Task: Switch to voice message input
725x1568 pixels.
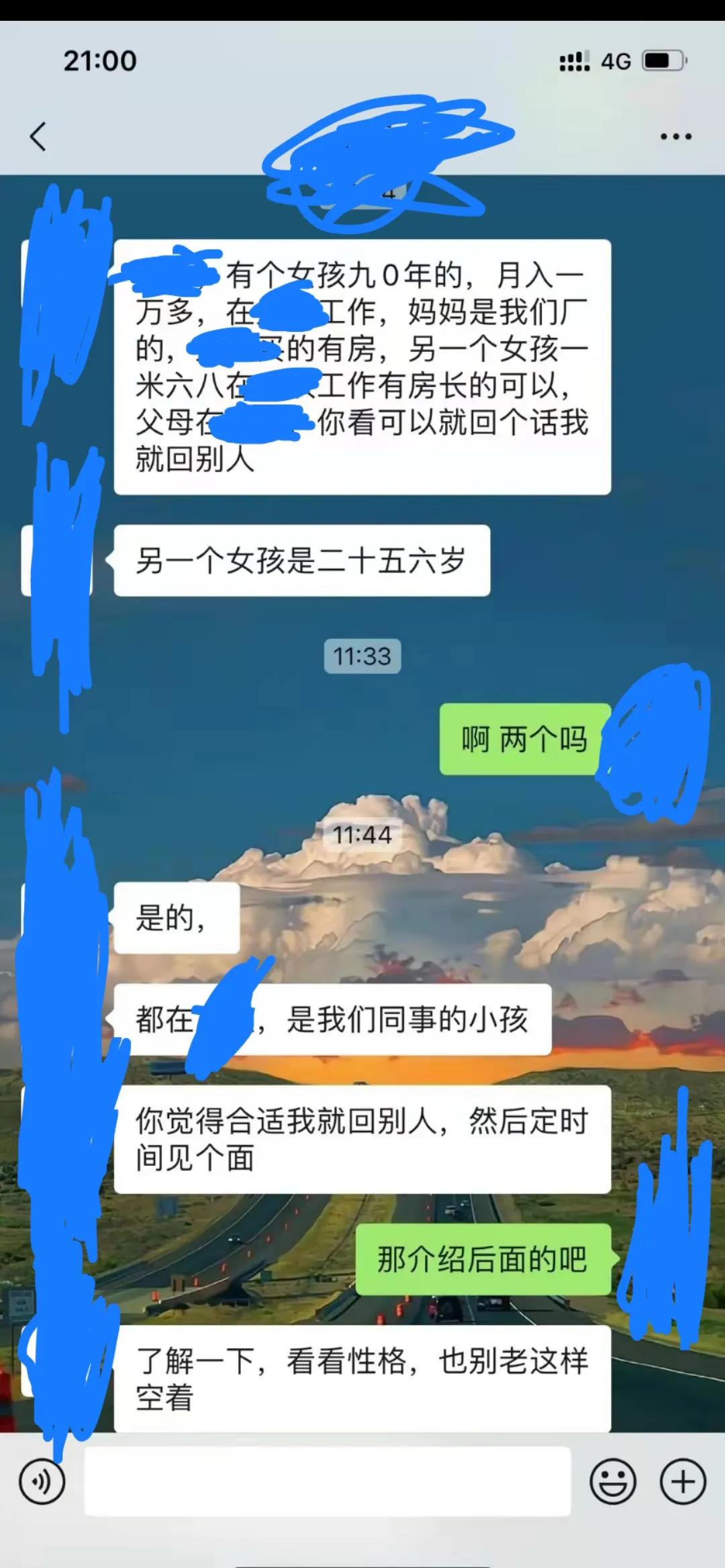Action: (42, 1481)
